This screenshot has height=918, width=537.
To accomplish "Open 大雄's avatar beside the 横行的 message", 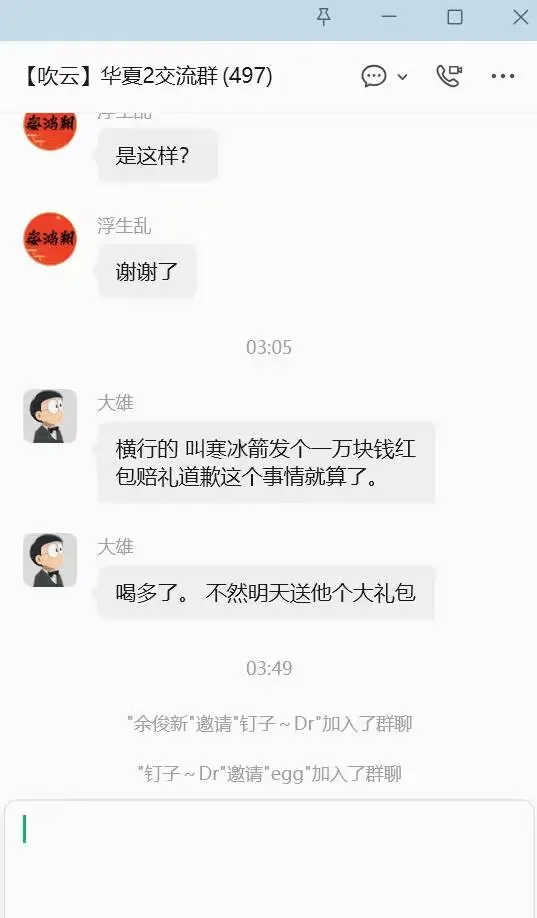I will click(x=50, y=416).
